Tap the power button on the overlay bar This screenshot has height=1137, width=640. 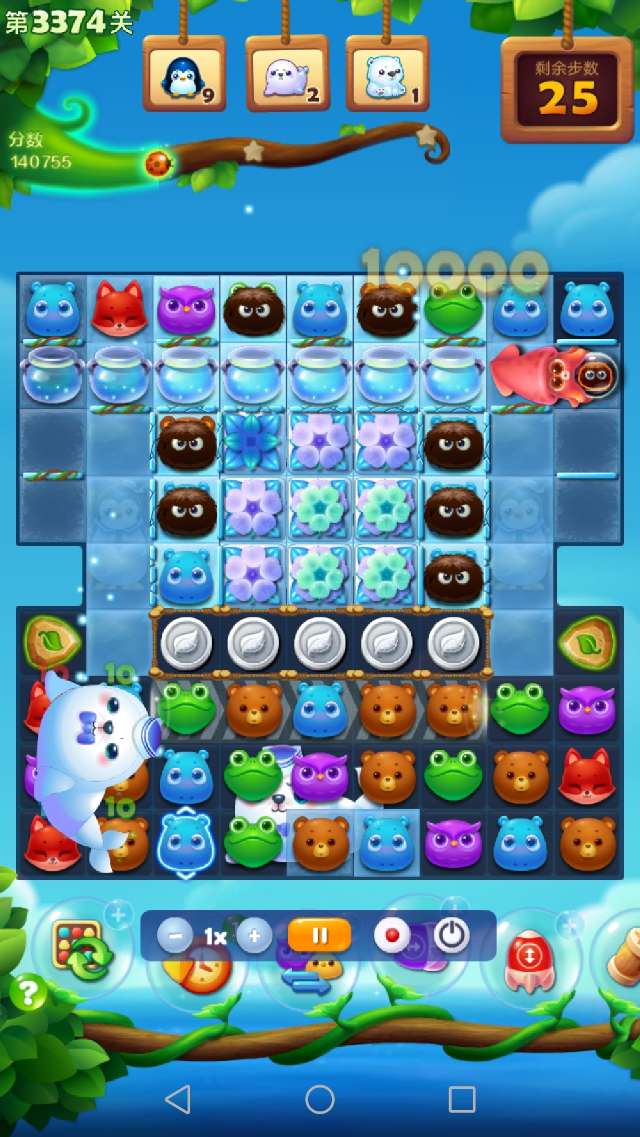[x=452, y=936]
